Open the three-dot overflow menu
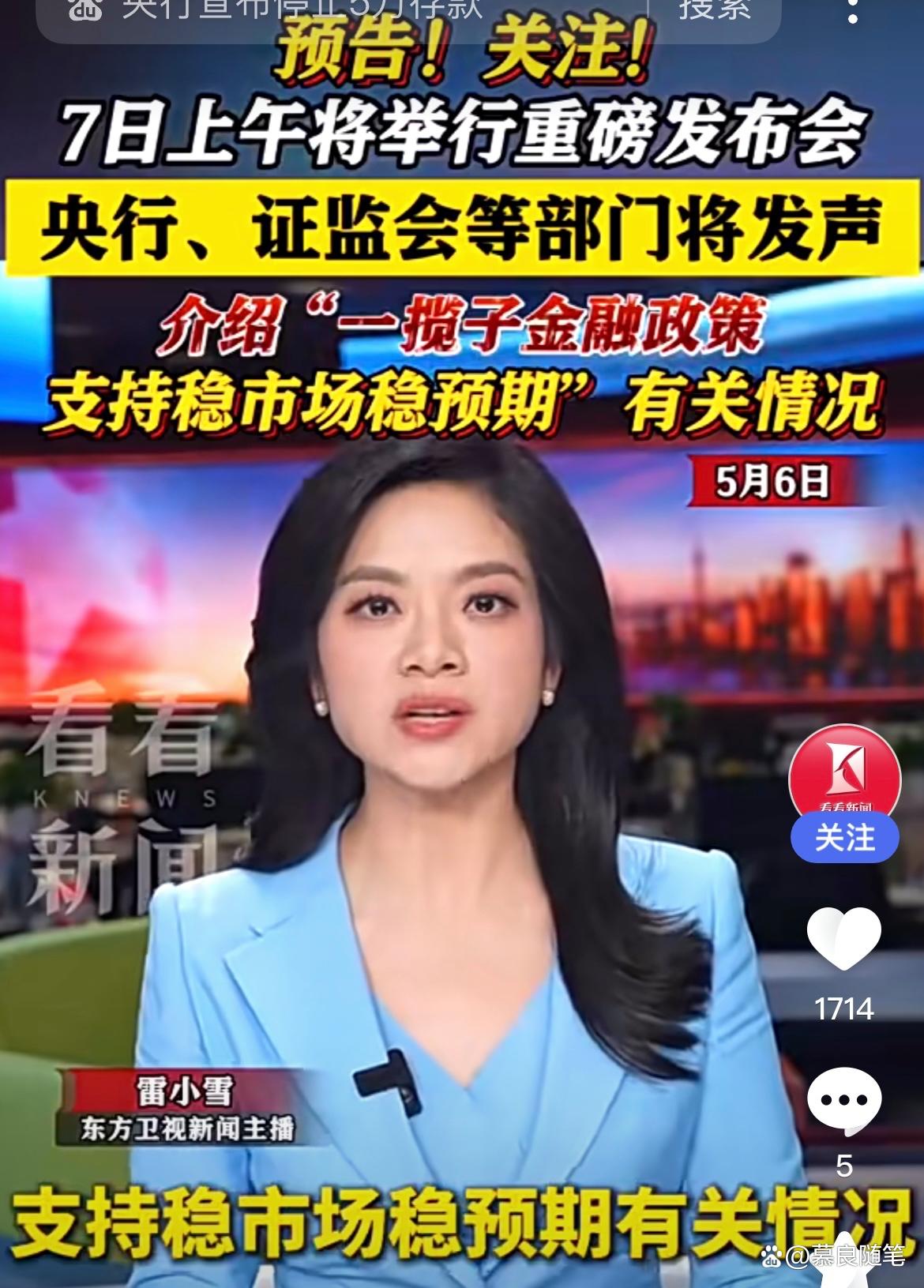Screen dimensions: 924x1288 (x=853, y=9)
